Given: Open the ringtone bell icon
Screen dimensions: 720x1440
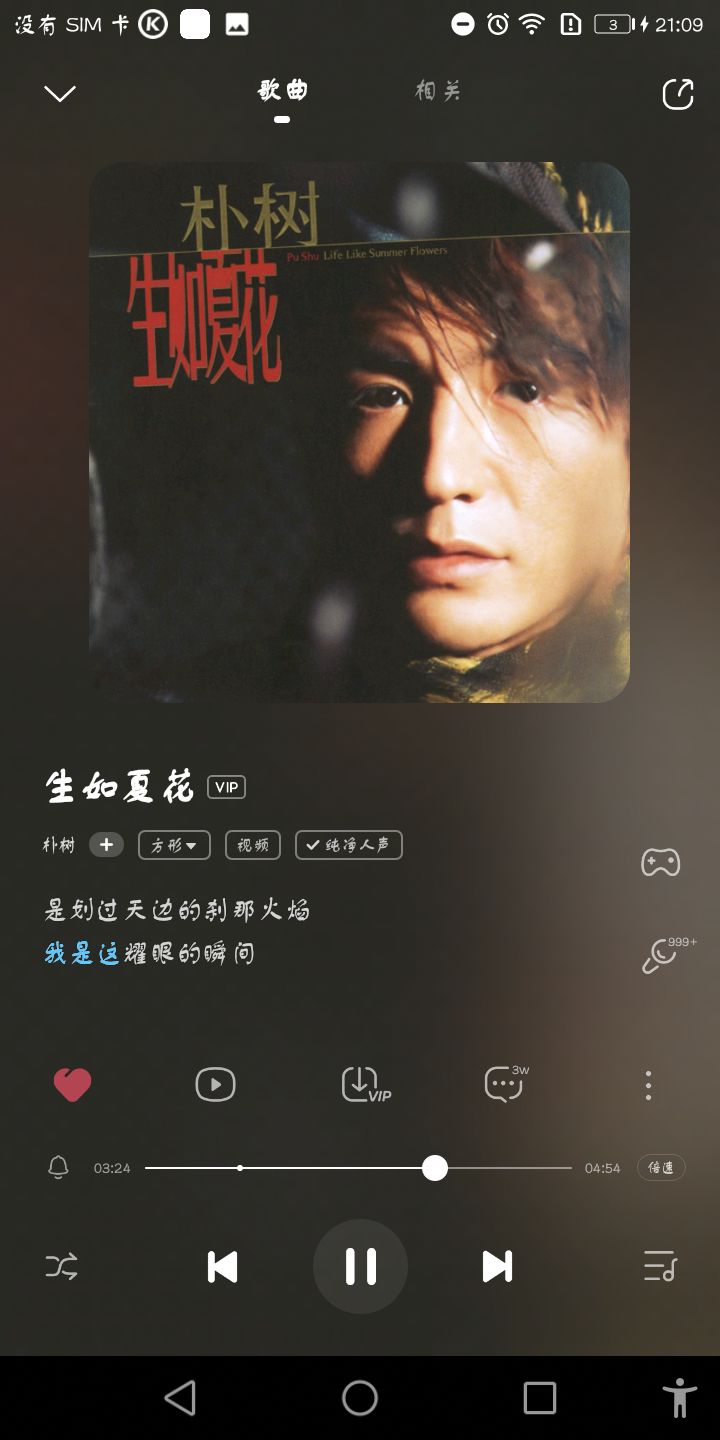Looking at the screenshot, I should pos(59,1168).
